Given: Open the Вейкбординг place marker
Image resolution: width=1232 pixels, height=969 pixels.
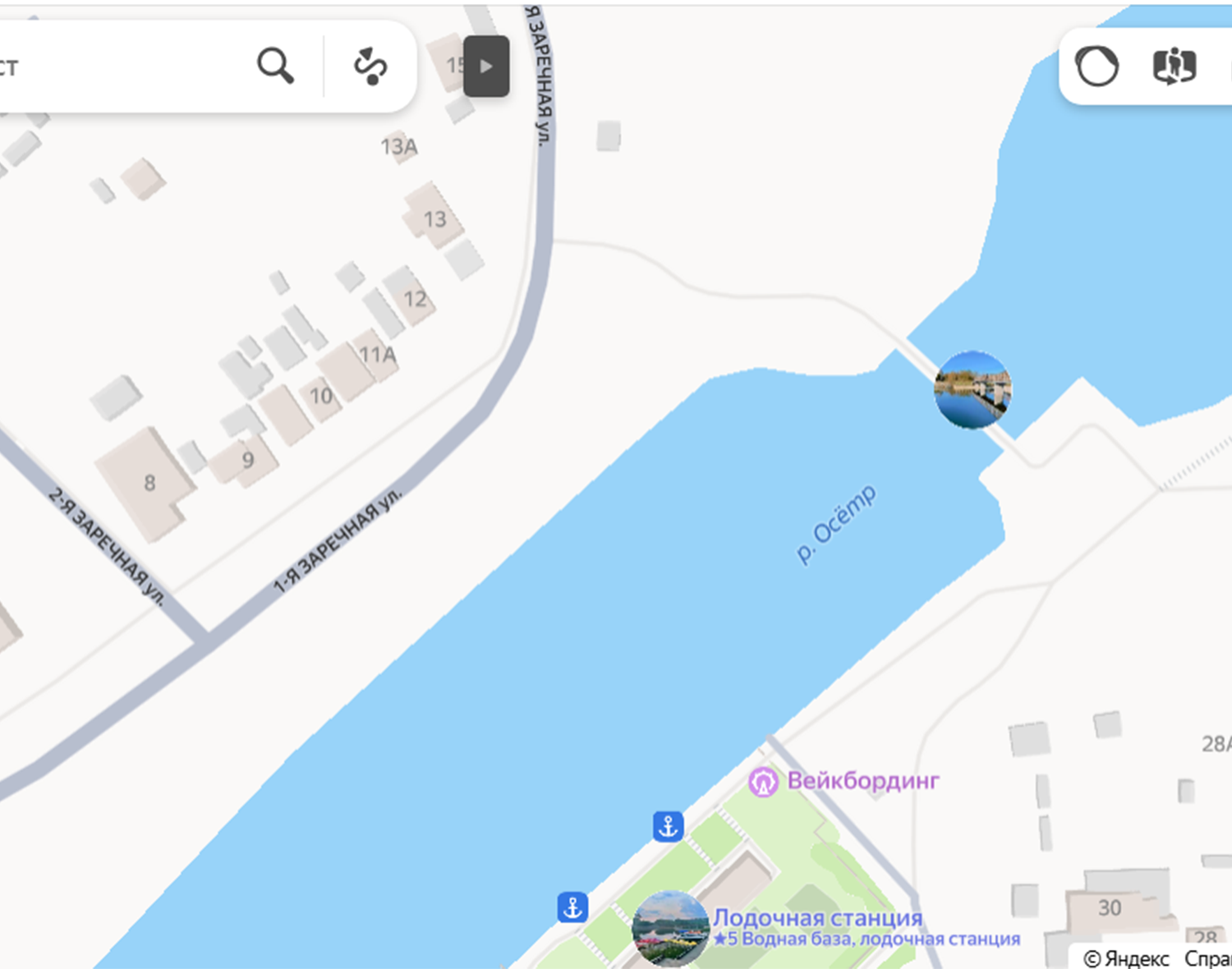Looking at the screenshot, I should click(763, 782).
